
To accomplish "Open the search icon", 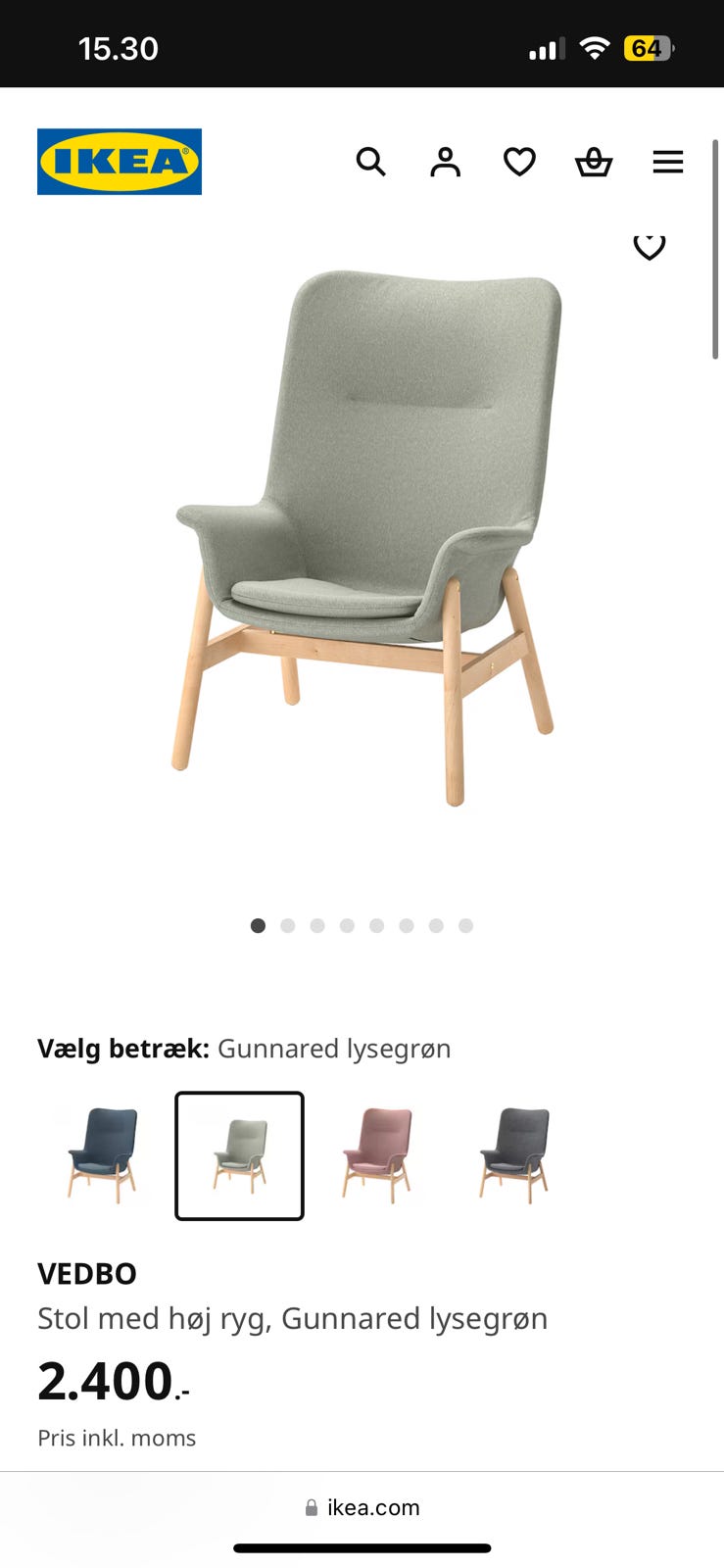I will coord(371,162).
